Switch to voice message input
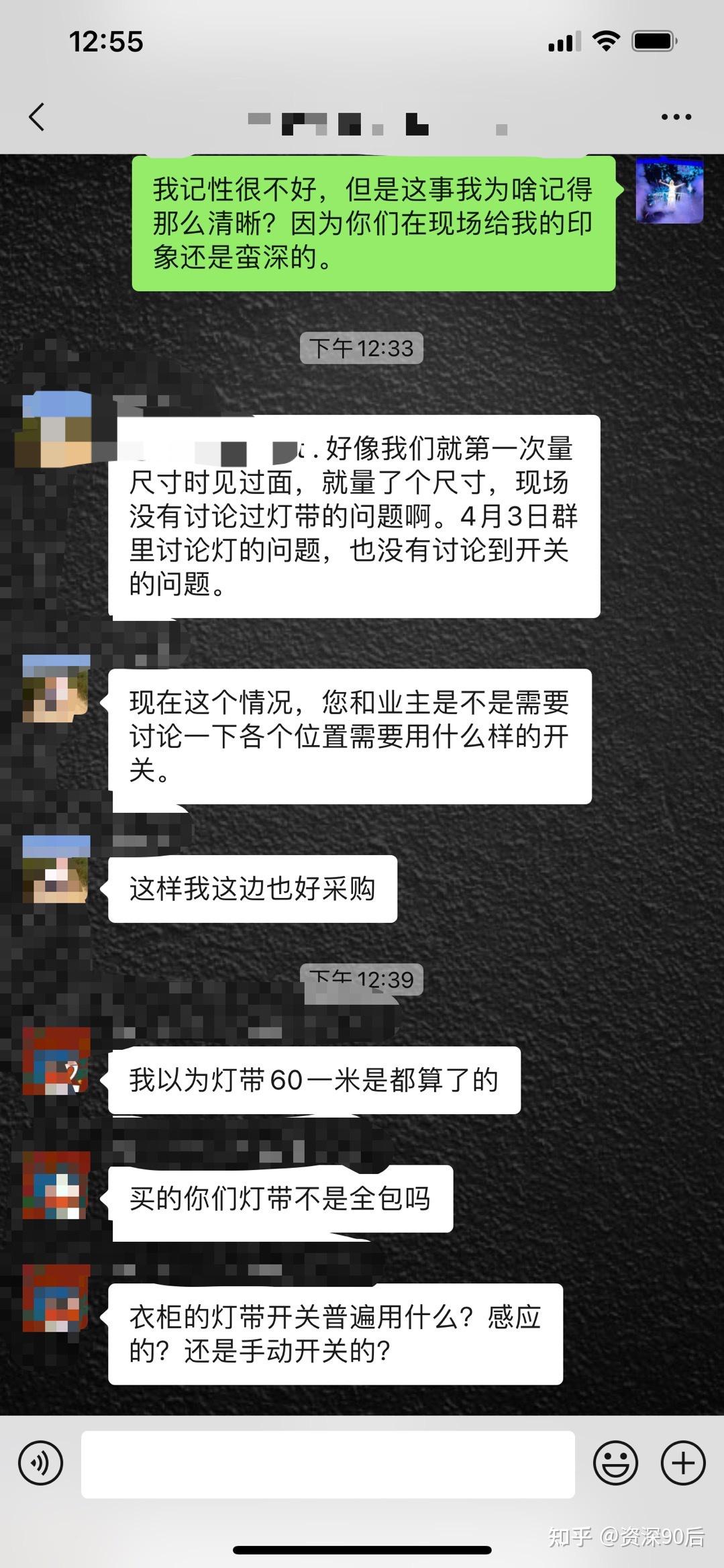The image size is (724, 1568). [41, 1463]
